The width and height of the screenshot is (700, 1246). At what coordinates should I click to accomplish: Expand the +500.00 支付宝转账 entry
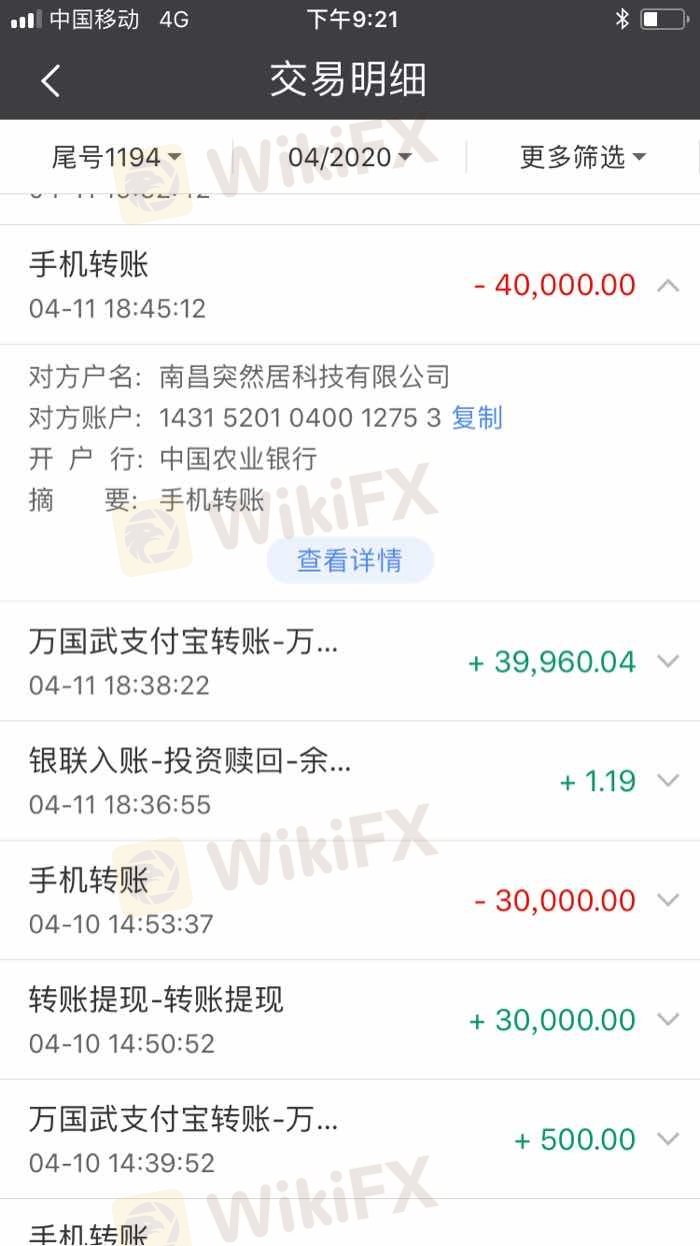667,1139
